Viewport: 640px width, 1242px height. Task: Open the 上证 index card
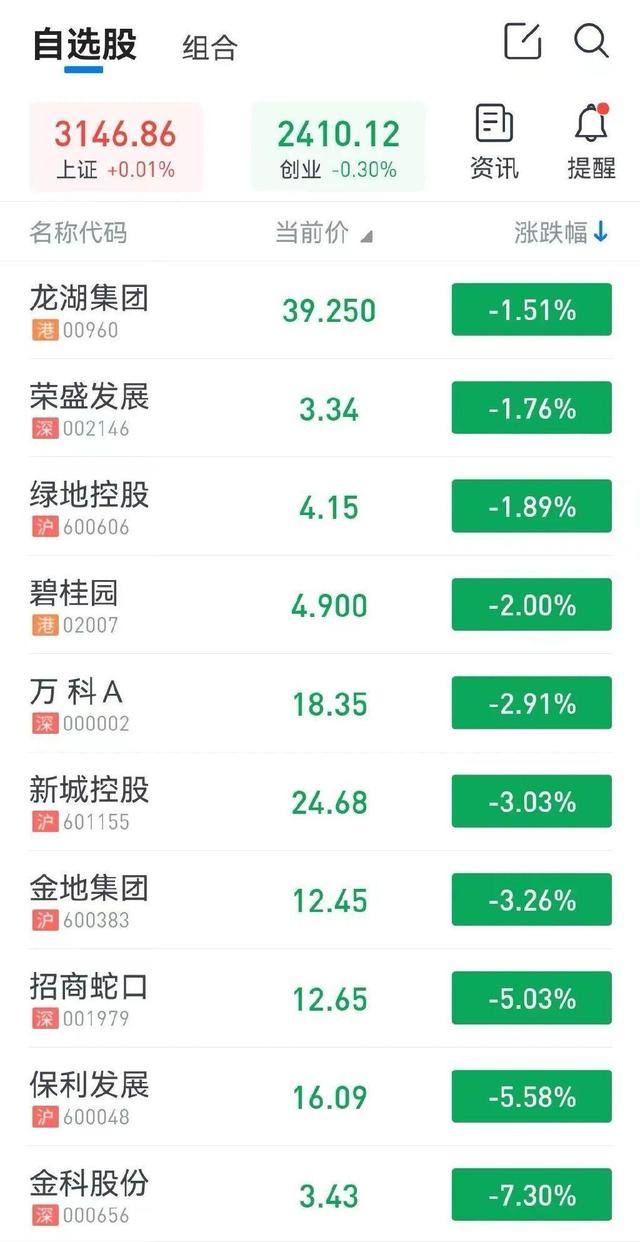click(115, 146)
